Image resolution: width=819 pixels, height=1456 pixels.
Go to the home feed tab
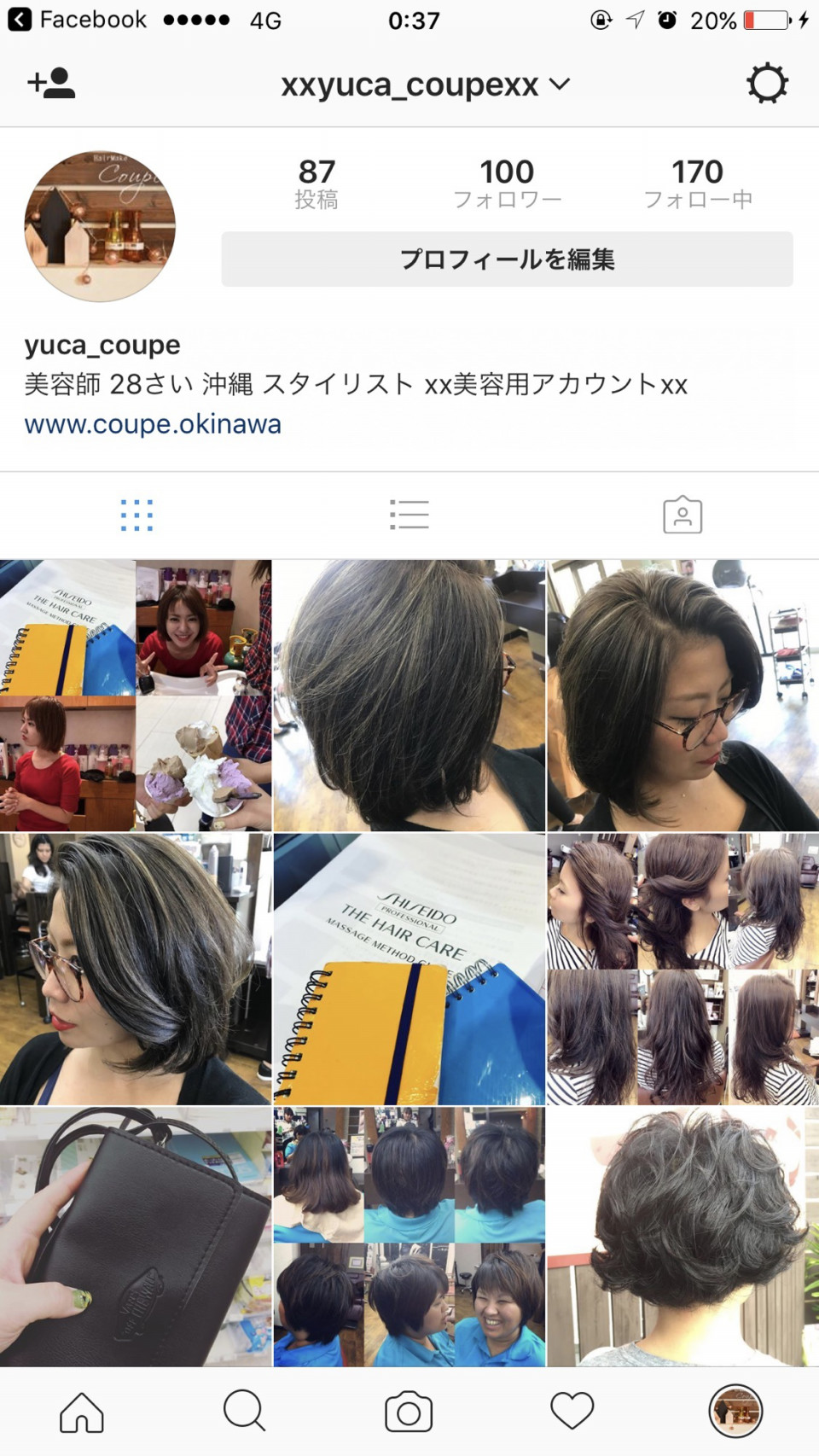pyautogui.click(x=82, y=1412)
